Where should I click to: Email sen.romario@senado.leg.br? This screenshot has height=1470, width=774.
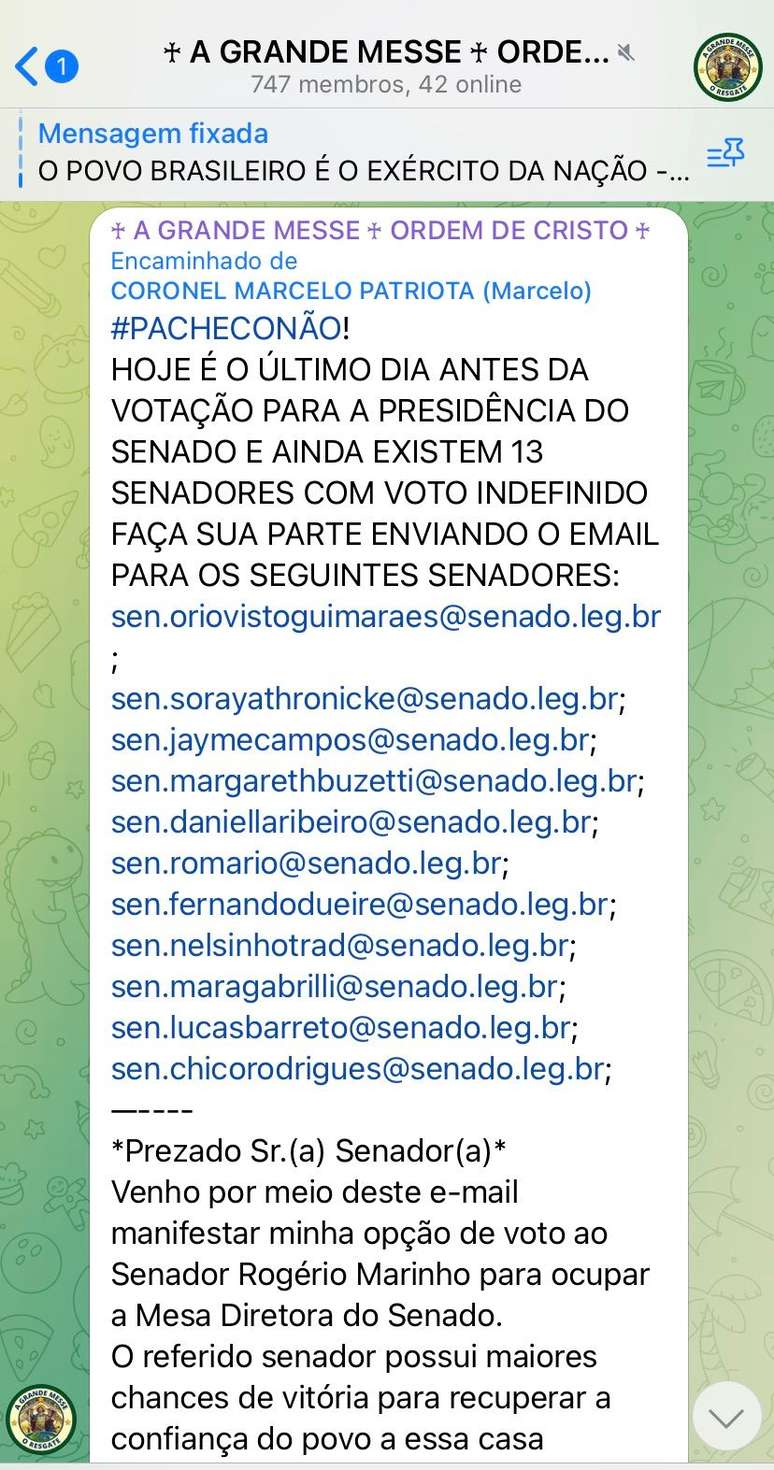305,863
